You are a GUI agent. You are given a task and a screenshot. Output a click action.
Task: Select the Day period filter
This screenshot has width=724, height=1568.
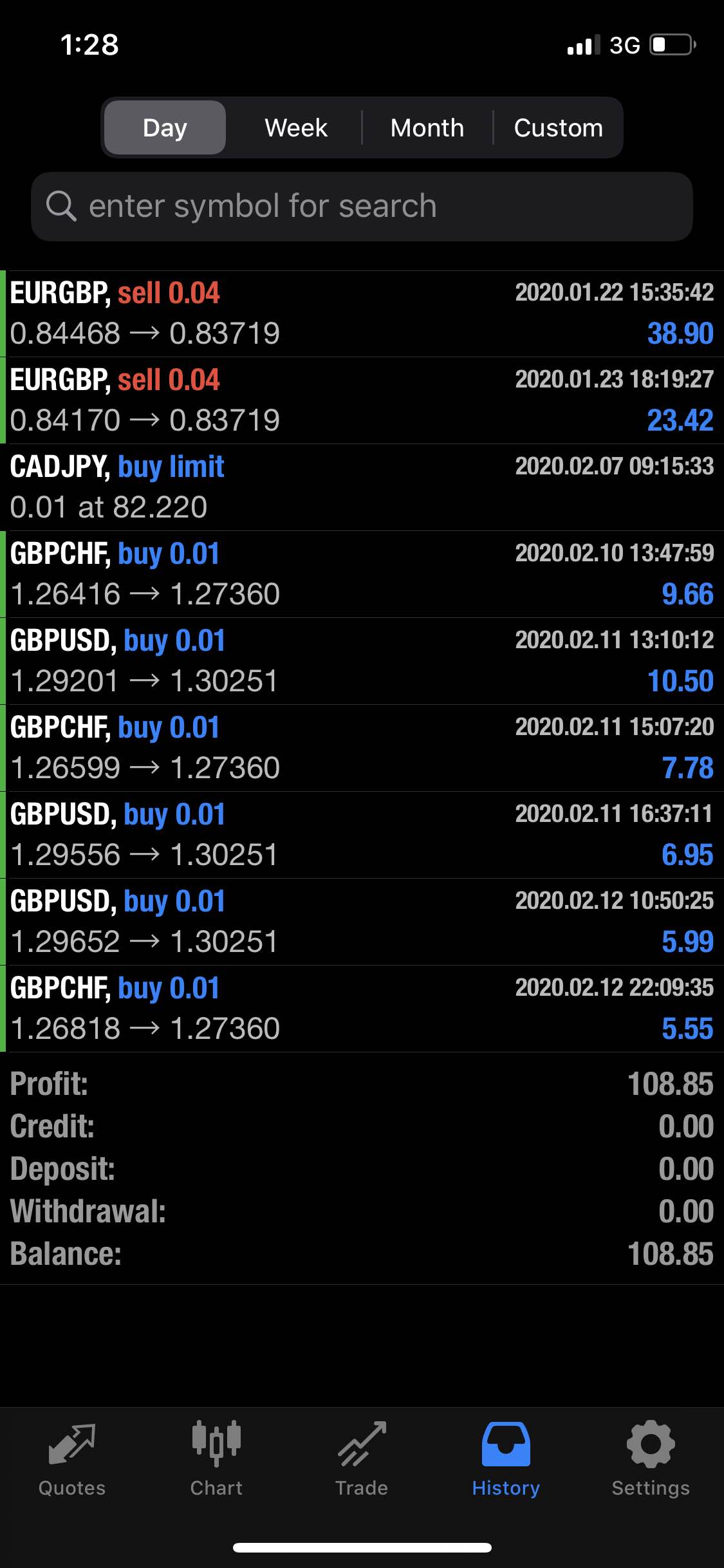[165, 127]
